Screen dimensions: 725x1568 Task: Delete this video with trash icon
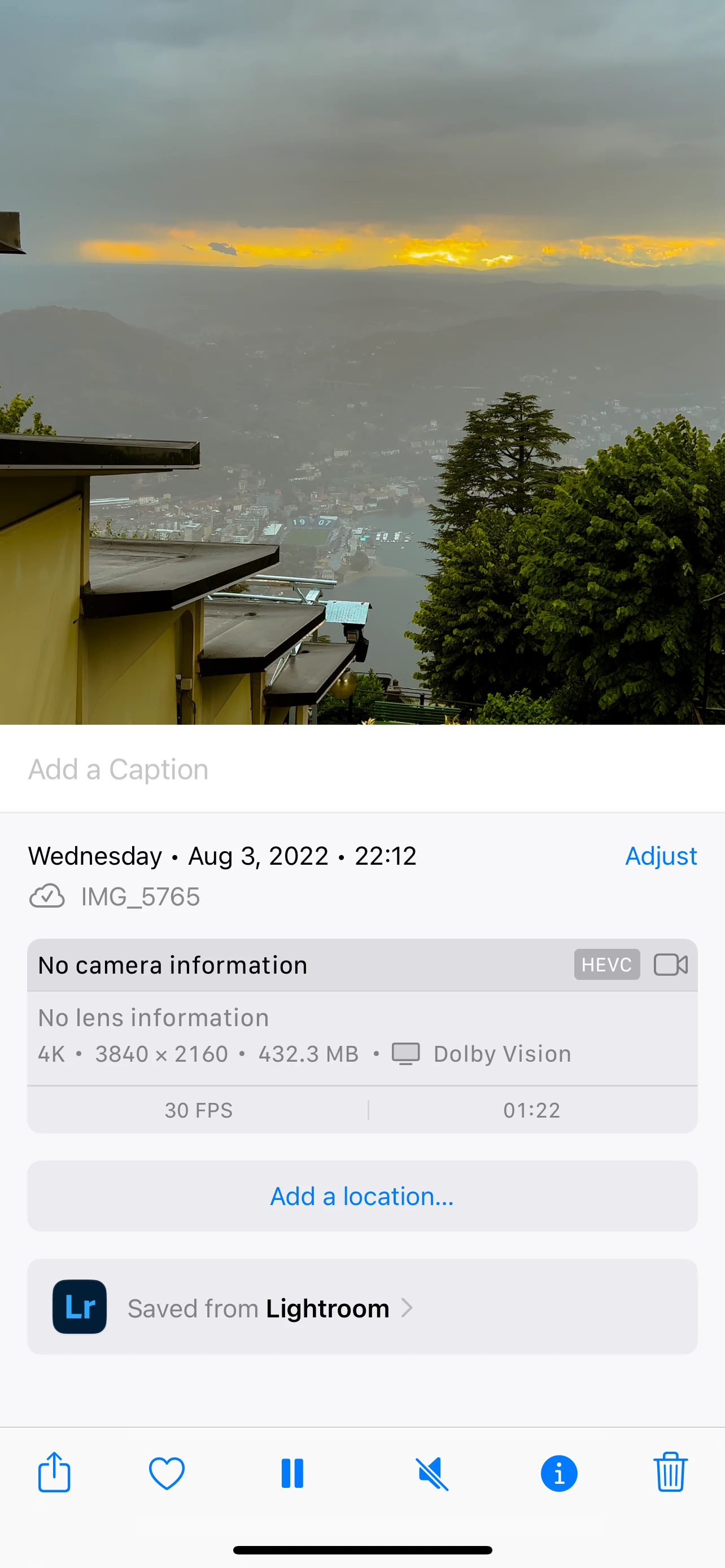pos(670,1473)
